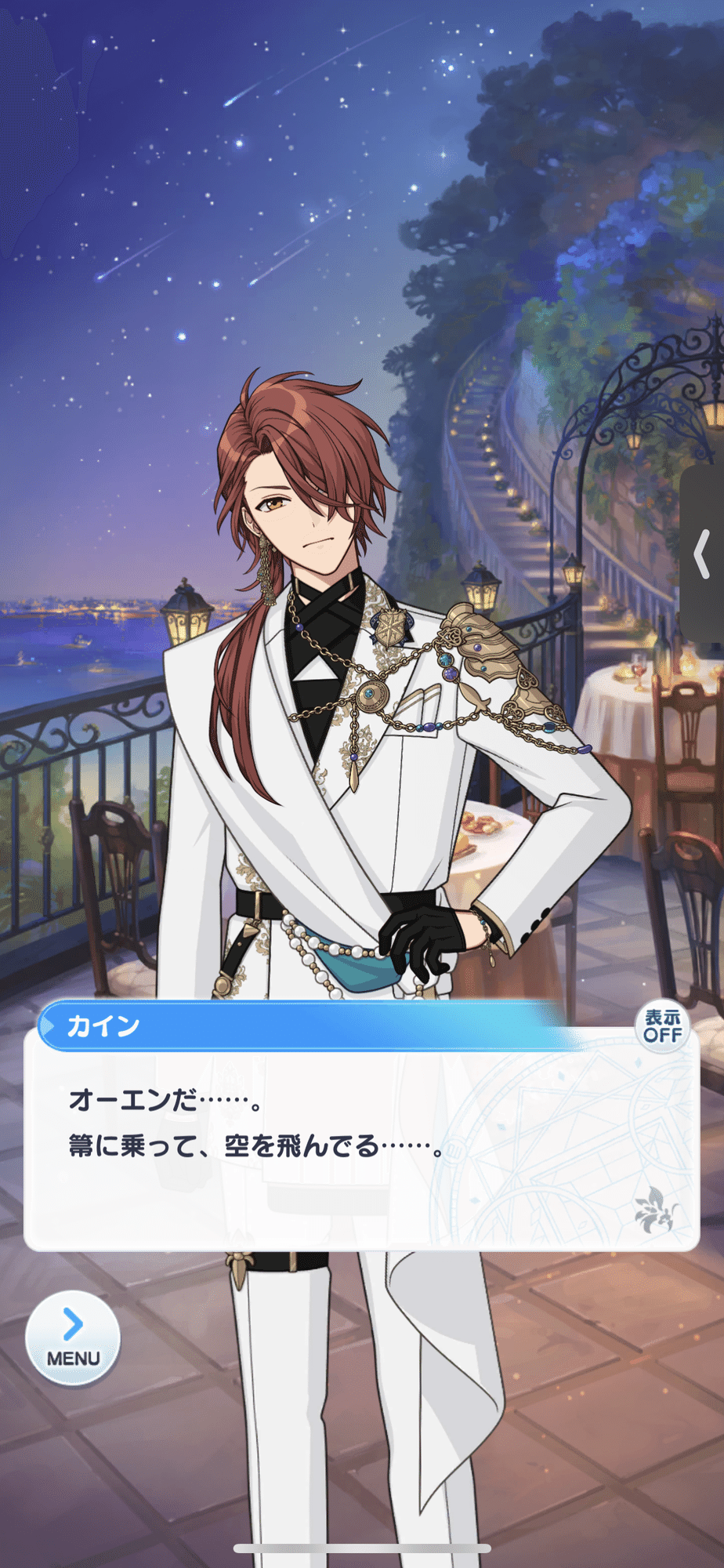Image resolution: width=724 pixels, height=1568 pixels.
Task: Hide the dialogue box with 表示OFF
Action: tap(662, 1026)
